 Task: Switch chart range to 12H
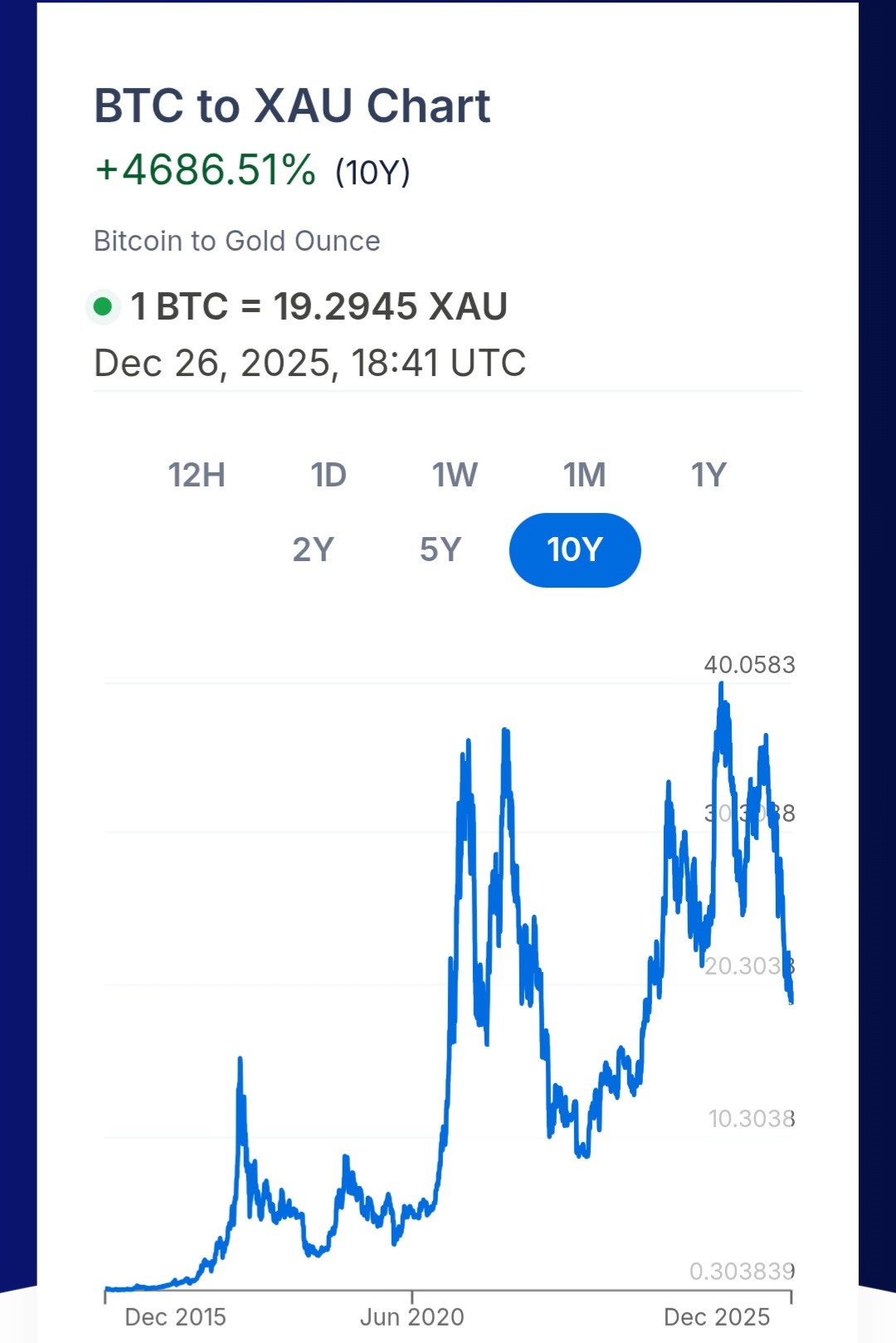tap(197, 476)
